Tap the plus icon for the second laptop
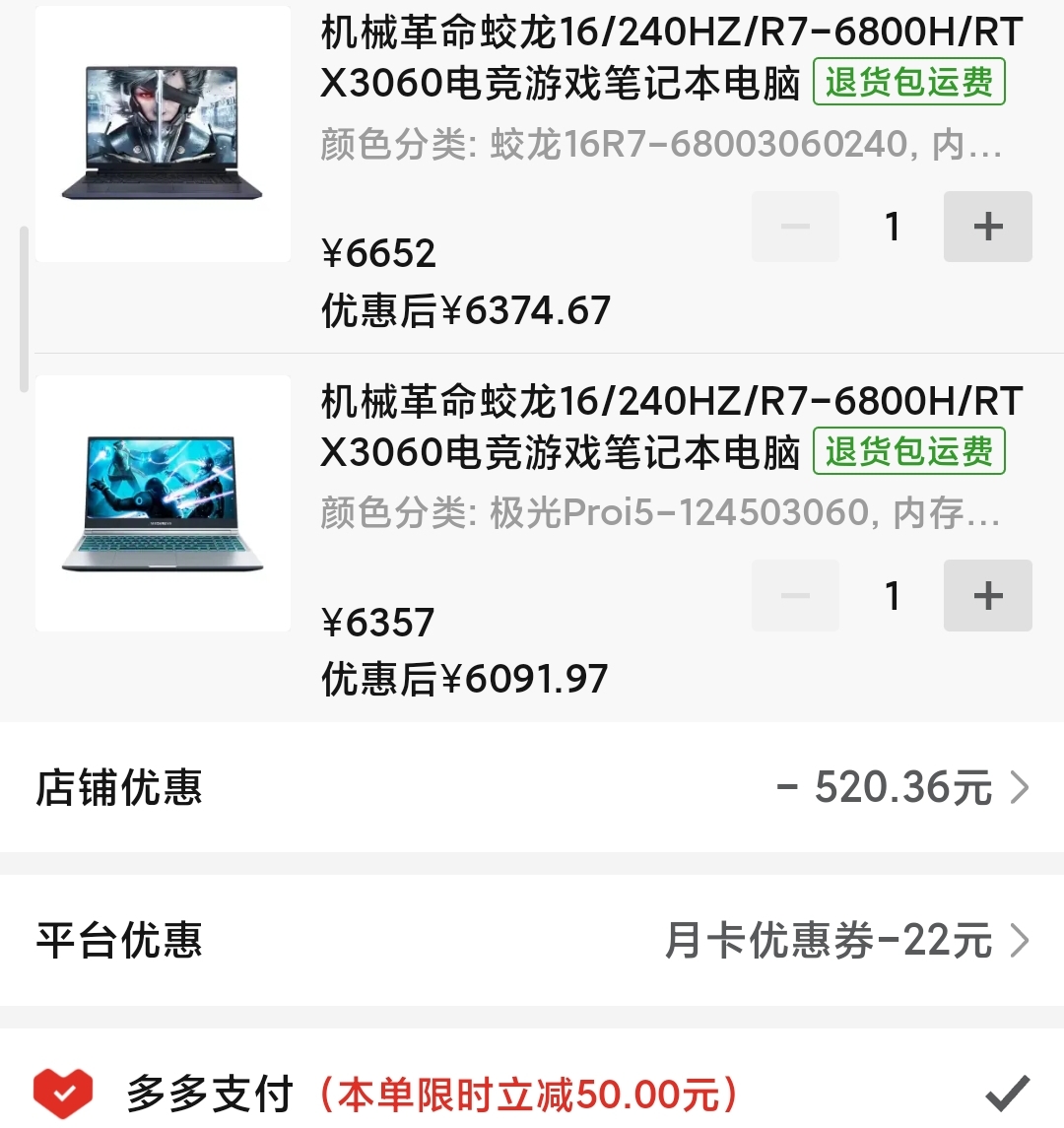 coord(987,595)
